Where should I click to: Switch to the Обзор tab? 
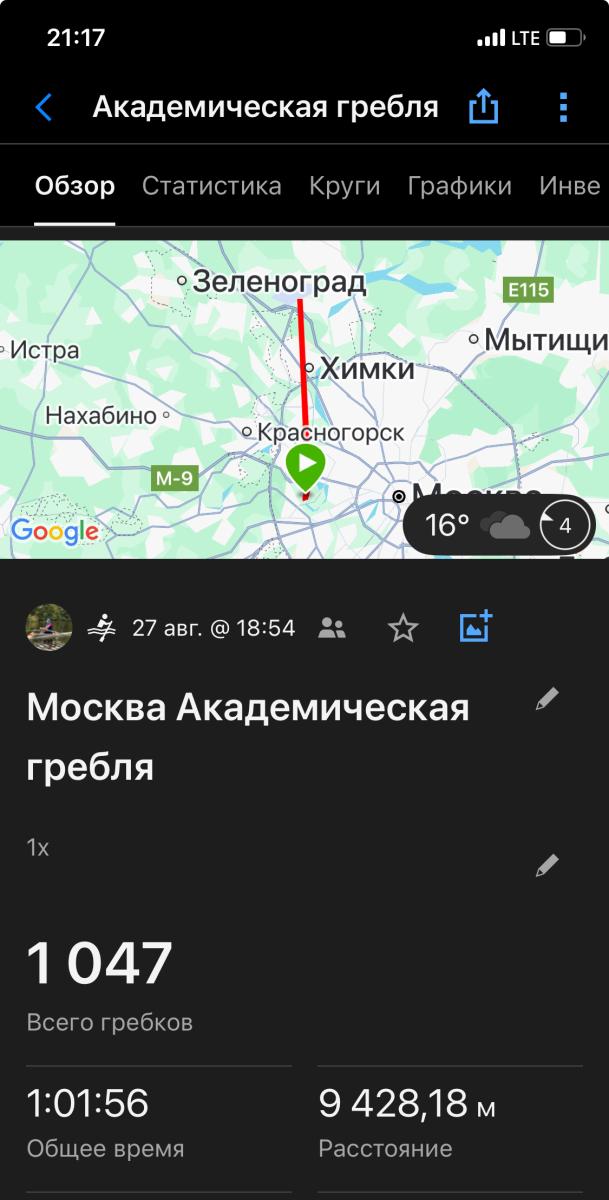point(75,186)
